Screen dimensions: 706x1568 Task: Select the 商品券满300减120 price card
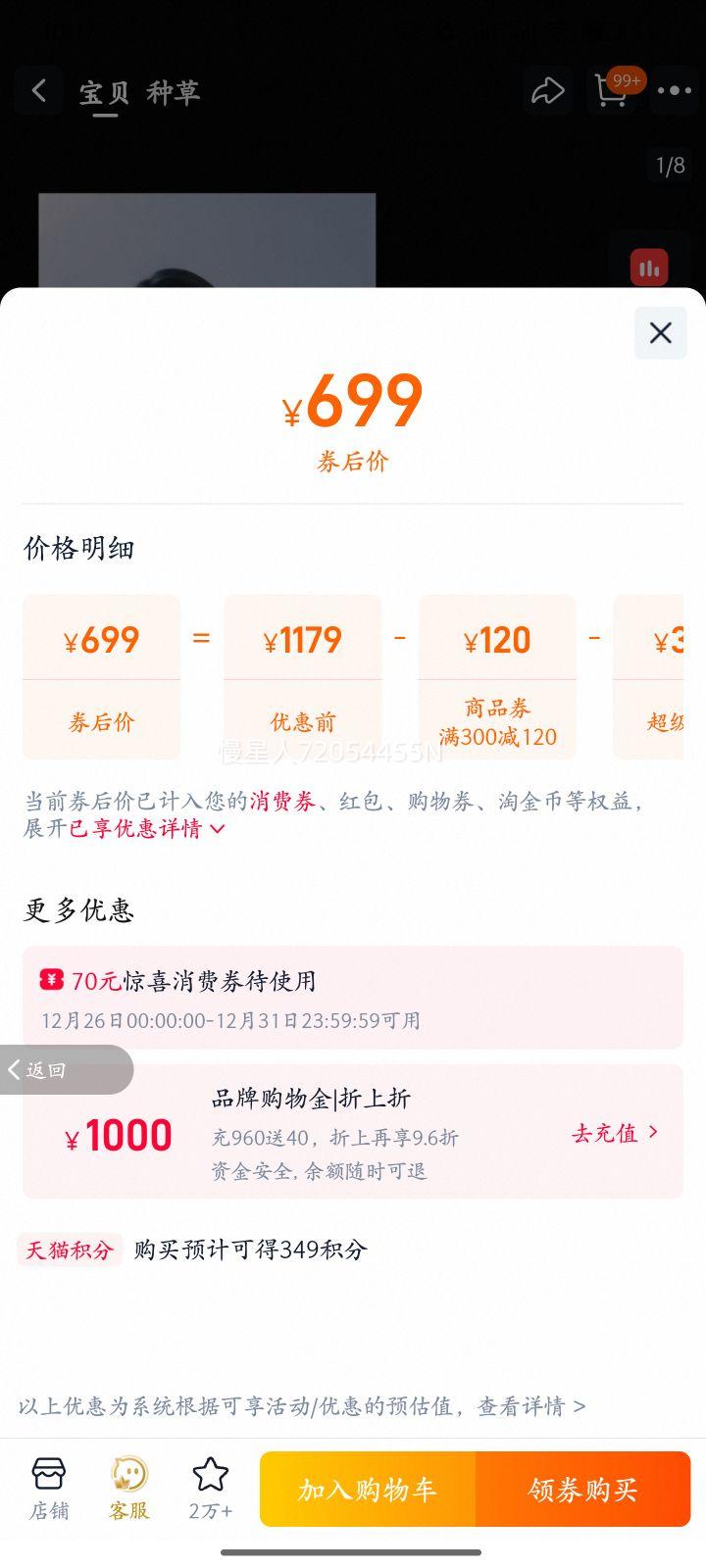pyautogui.click(x=497, y=676)
